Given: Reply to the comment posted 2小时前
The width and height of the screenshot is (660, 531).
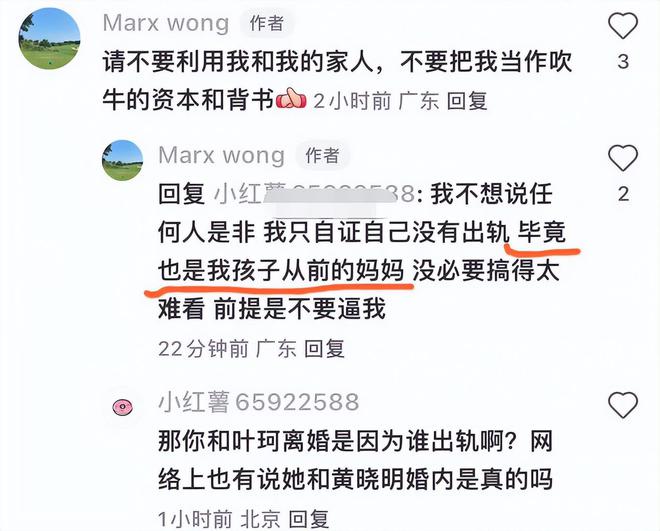Looking at the screenshot, I should tap(466, 101).
